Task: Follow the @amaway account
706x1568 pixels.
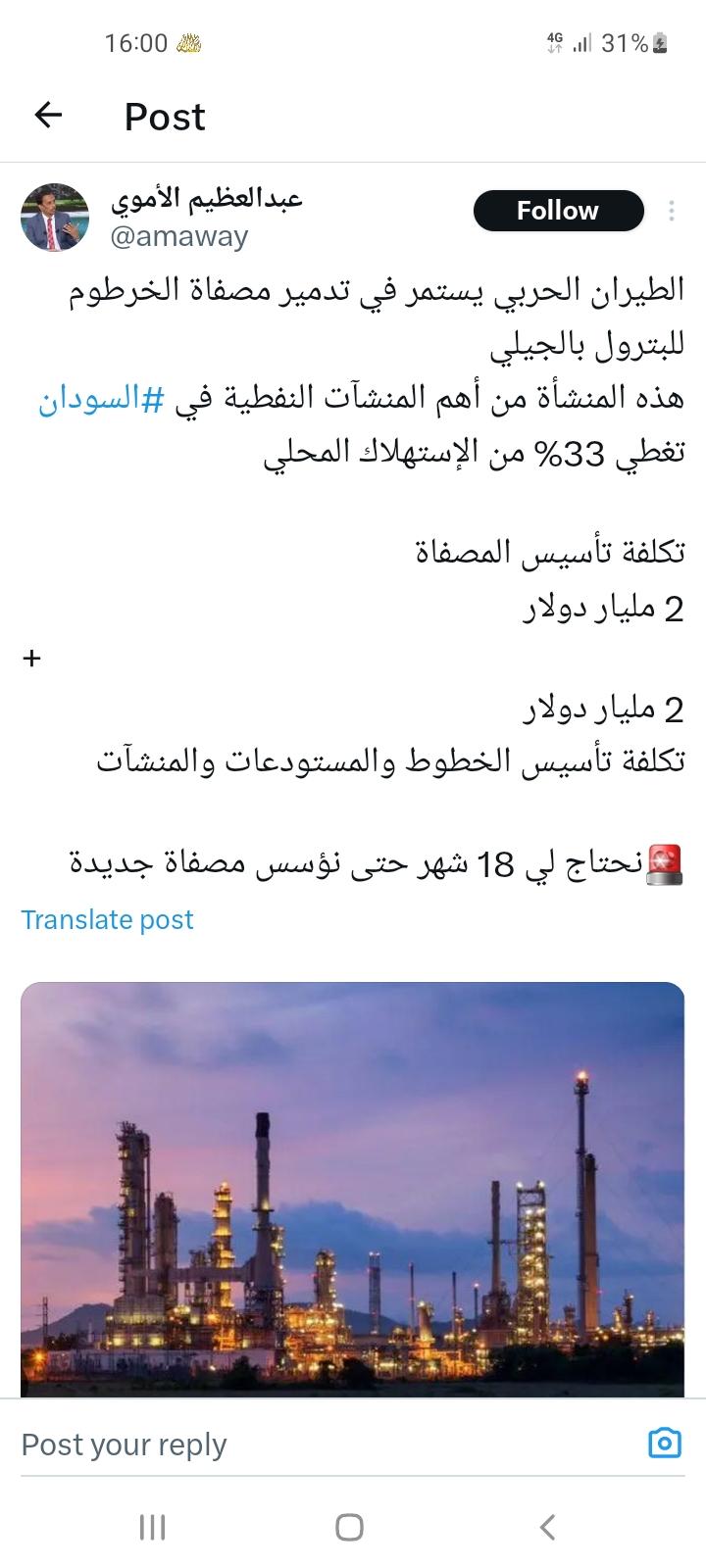Action: click(x=558, y=211)
